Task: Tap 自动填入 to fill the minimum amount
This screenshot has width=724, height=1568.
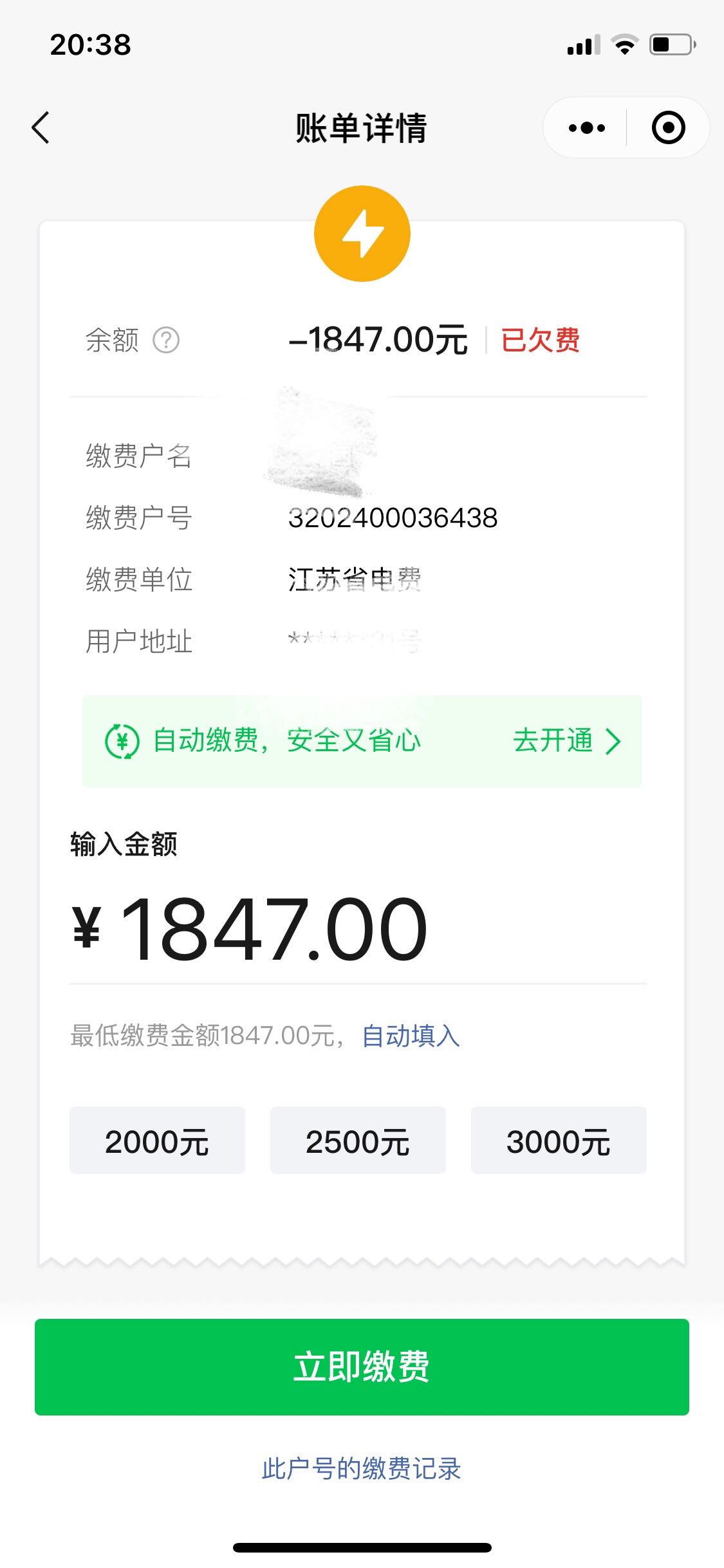Action: coord(411,1036)
